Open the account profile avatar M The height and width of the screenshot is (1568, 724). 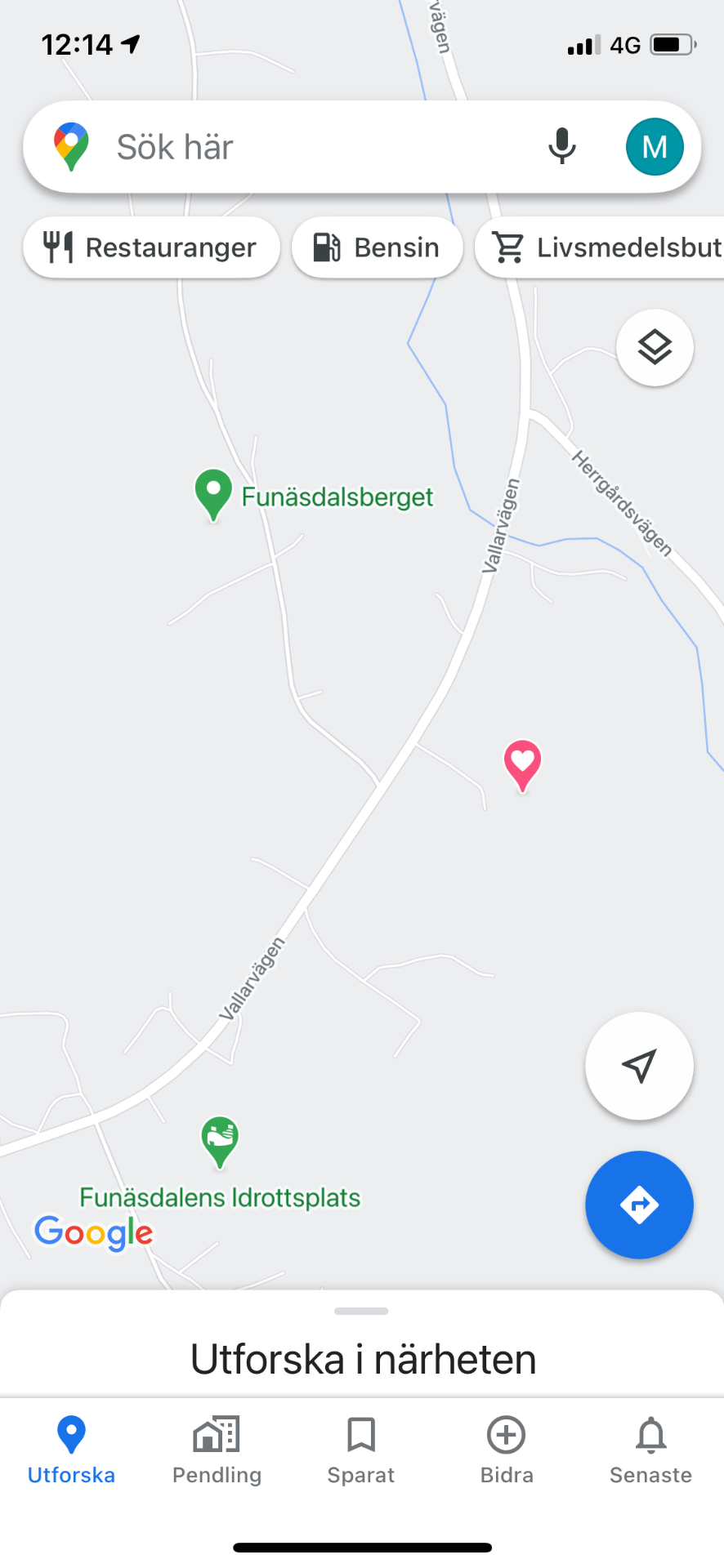[654, 147]
